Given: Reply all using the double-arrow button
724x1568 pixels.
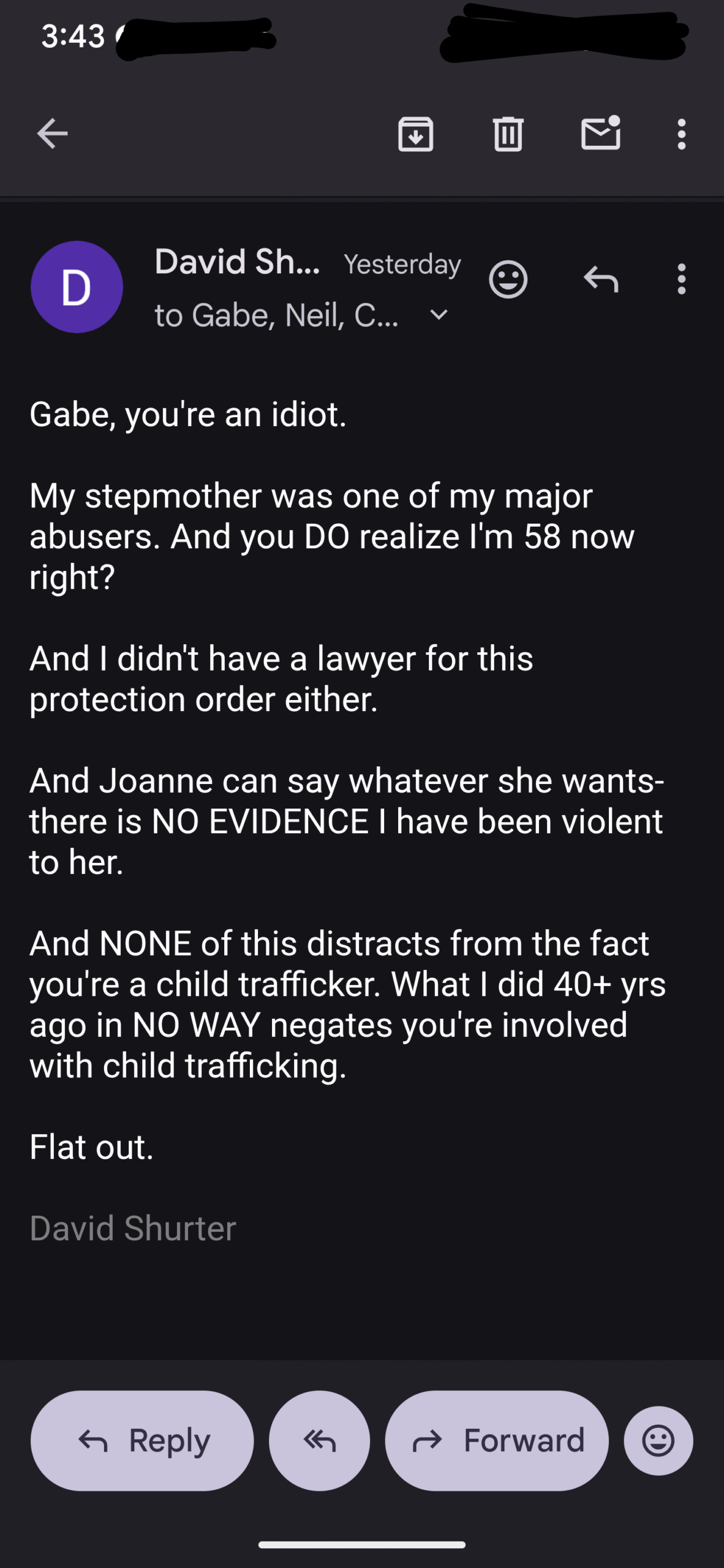Looking at the screenshot, I should pos(319,1441).
